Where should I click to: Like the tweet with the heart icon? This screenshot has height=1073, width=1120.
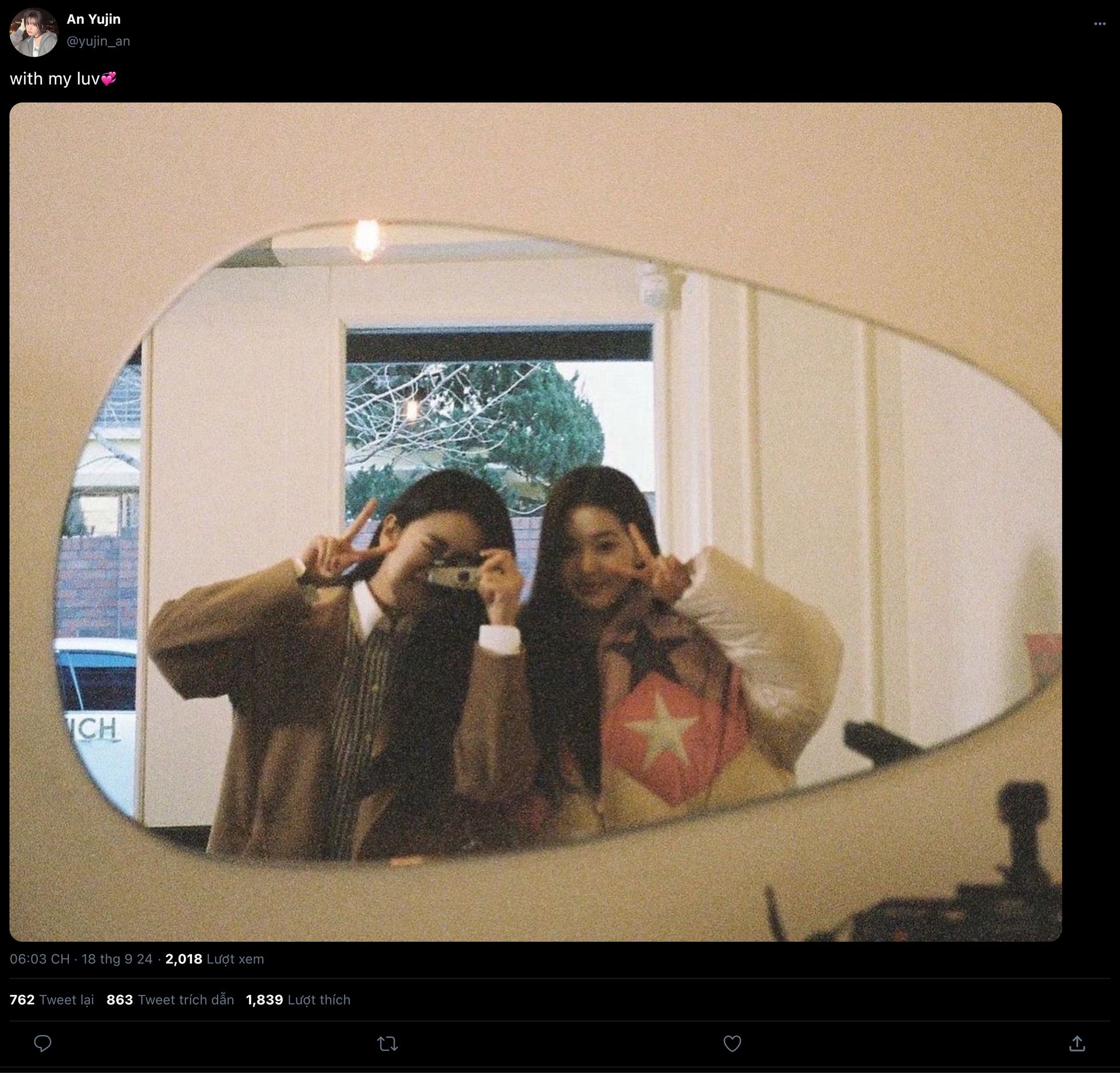pos(732,1043)
